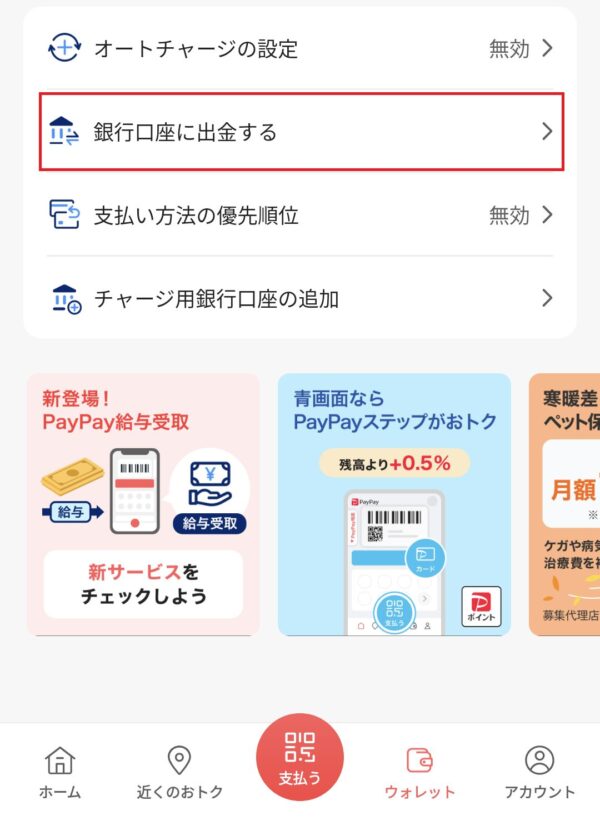
Task: Open the PayPay給与受取 banner
Action: (x=143, y=505)
